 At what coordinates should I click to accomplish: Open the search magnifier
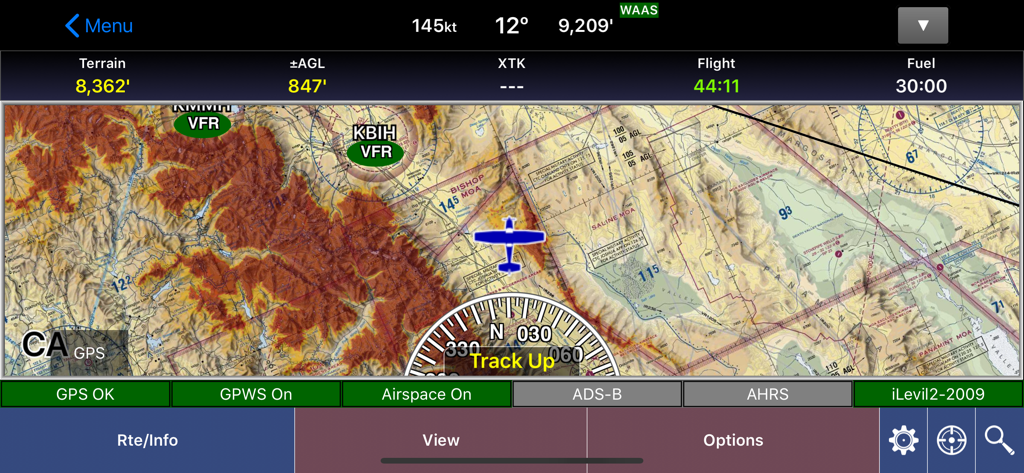pos(999,440)
